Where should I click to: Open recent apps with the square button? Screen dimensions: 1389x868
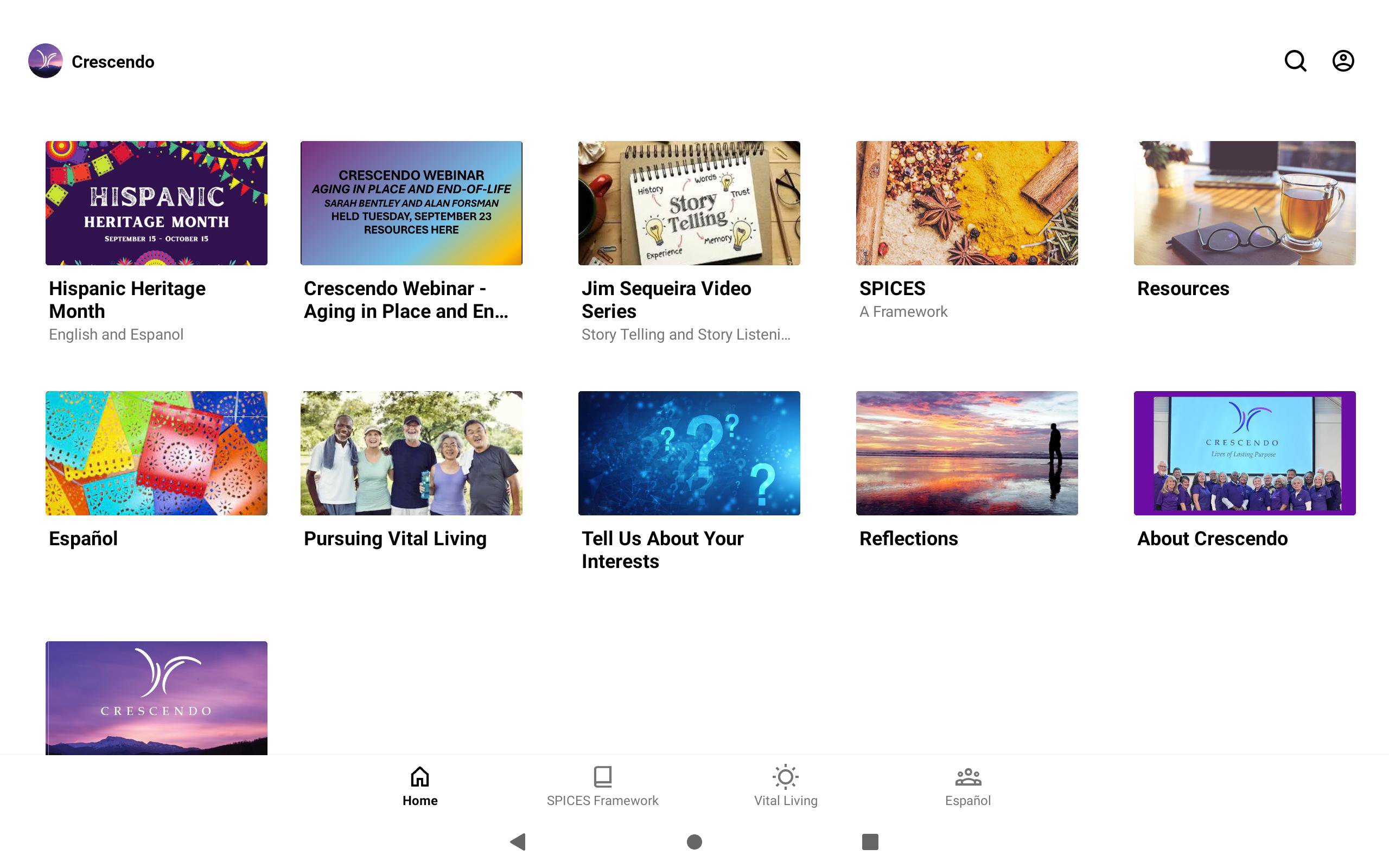(x=870, y=841)
